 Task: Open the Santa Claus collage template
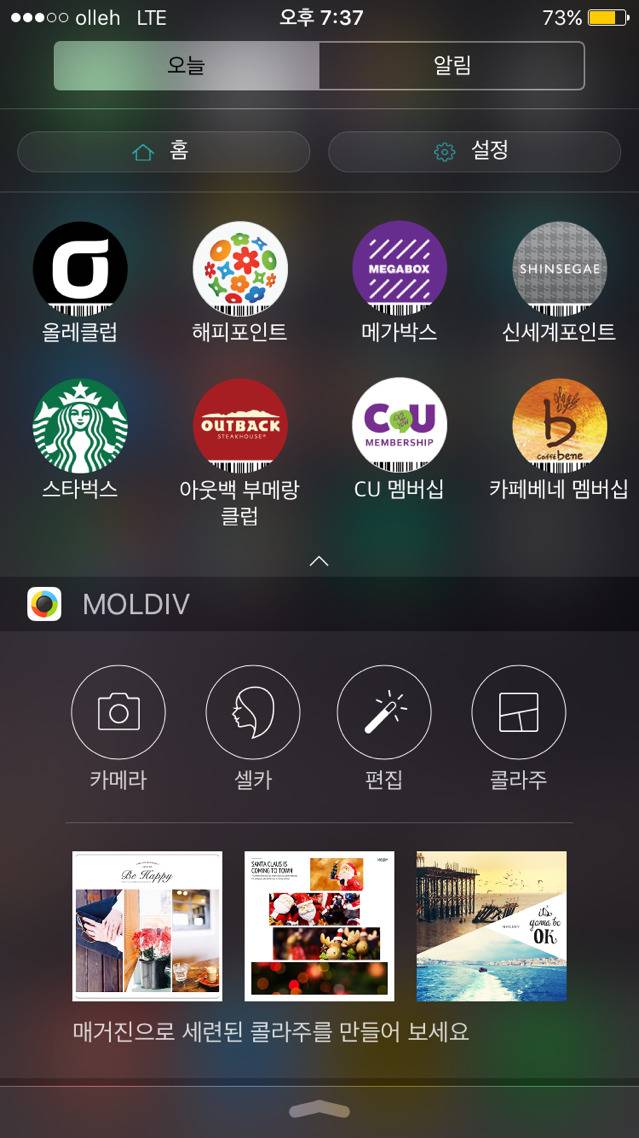tap(319, 926)
